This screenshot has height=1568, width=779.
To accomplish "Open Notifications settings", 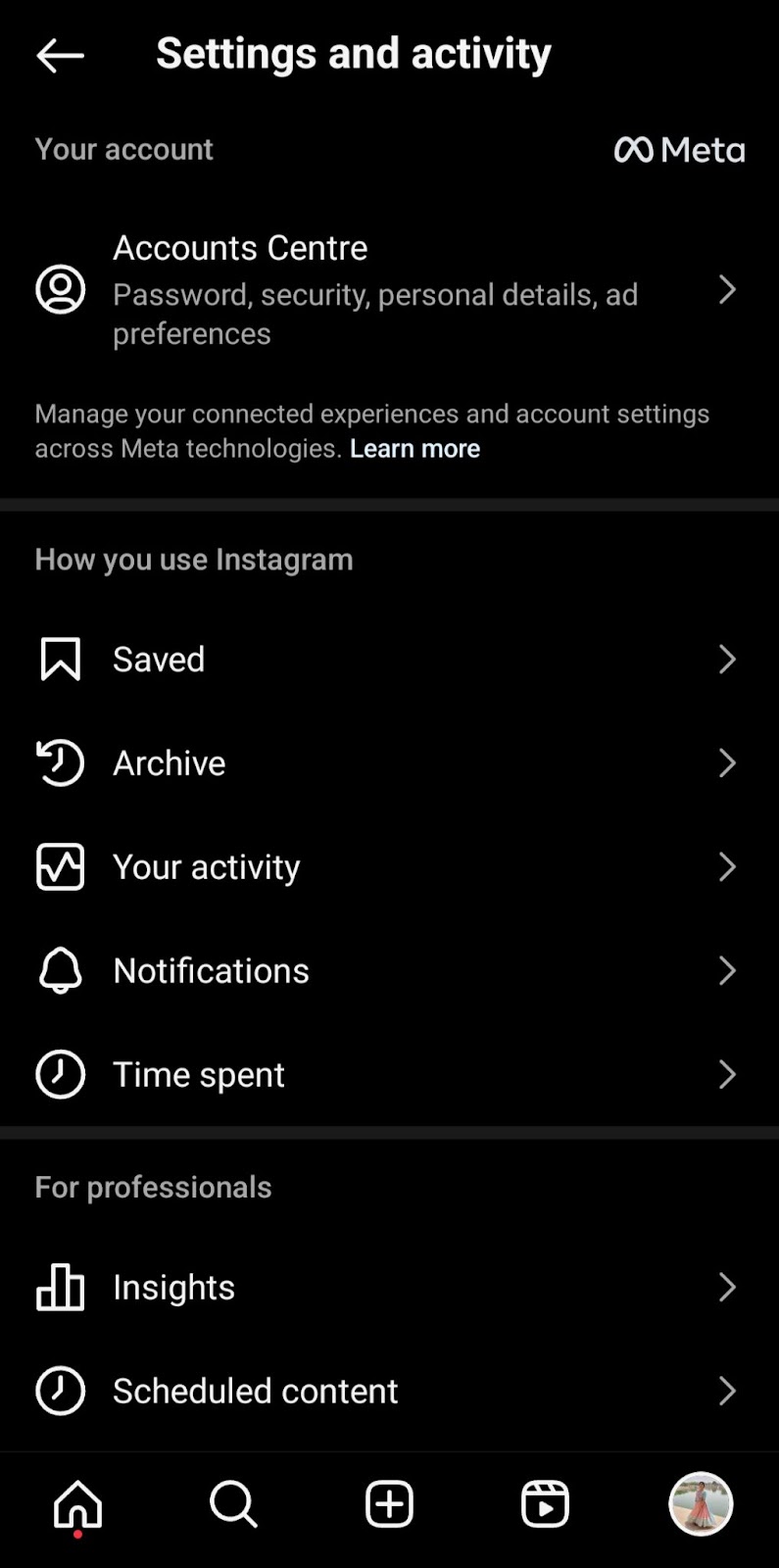I will coord(389,970).
